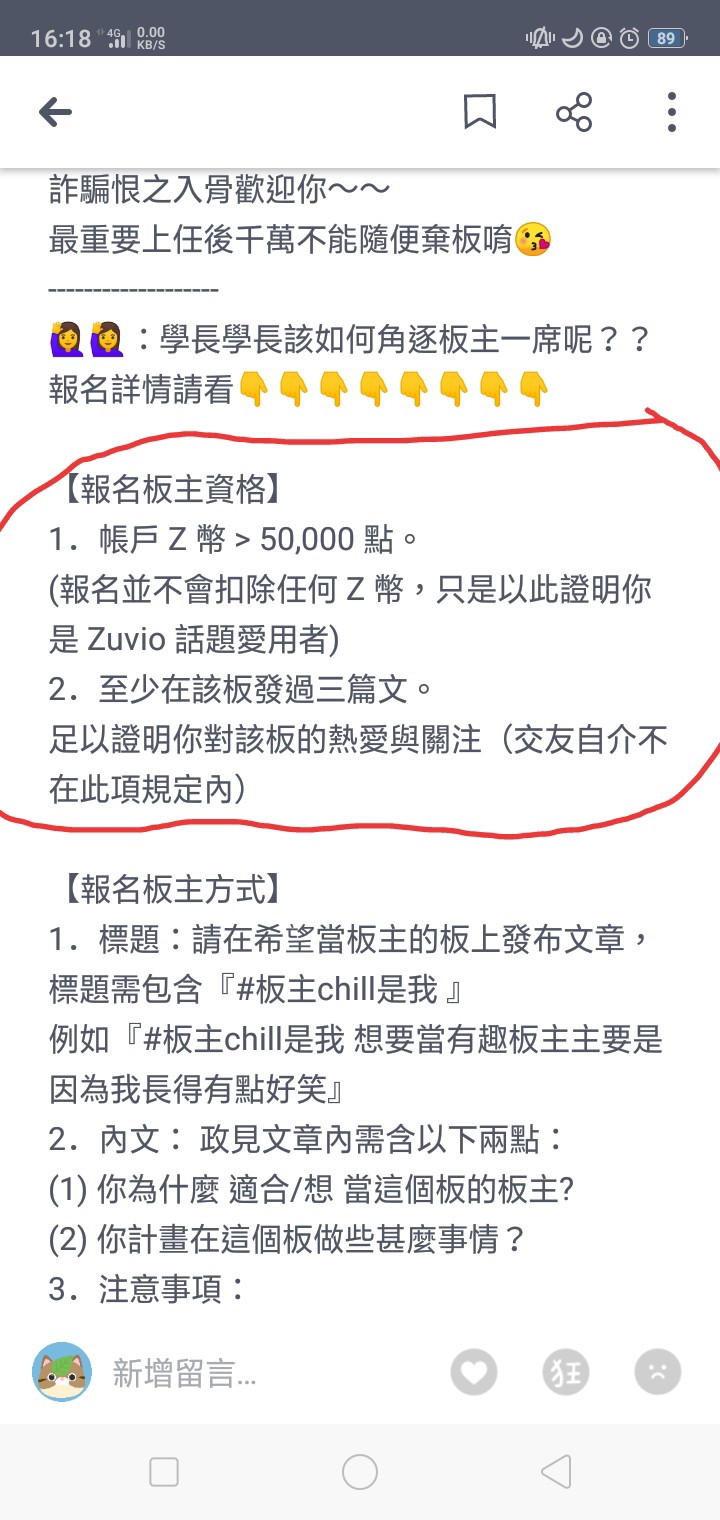The width and height of the screenshot is (720, 1520).
Task: Tap the heart reaction beside the 狂 icon
Action: tap(474, 1371)
